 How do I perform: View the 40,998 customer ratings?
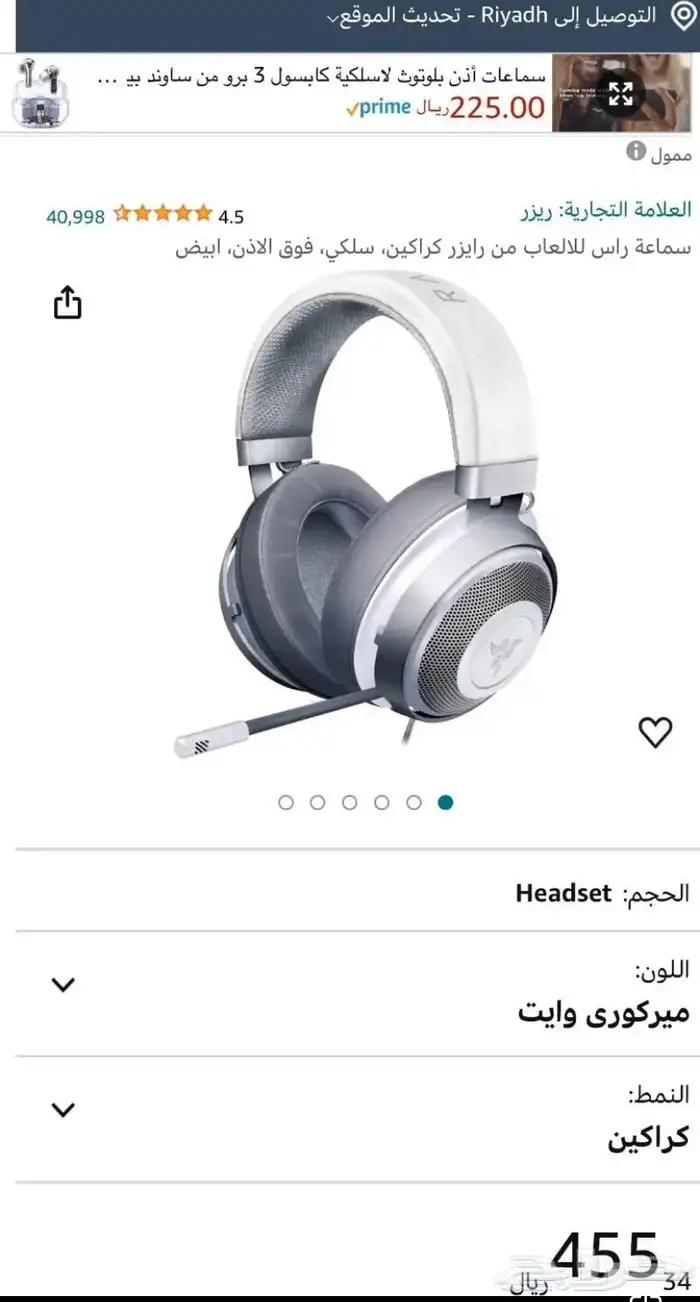tap(76, 216)
